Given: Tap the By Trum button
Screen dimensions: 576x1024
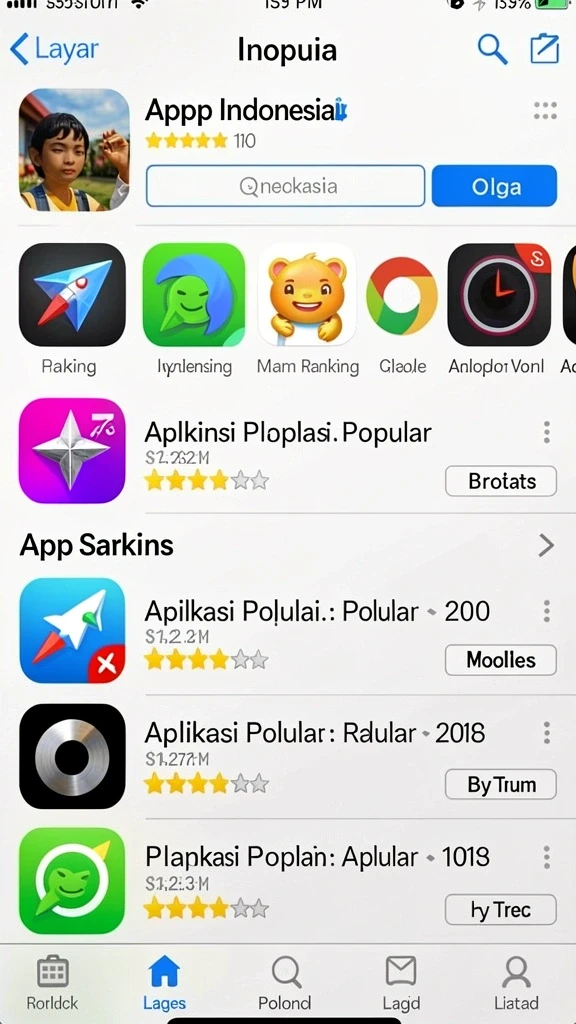Looking at the screenshot, I should pyautogui.click(x=501, y=784).
